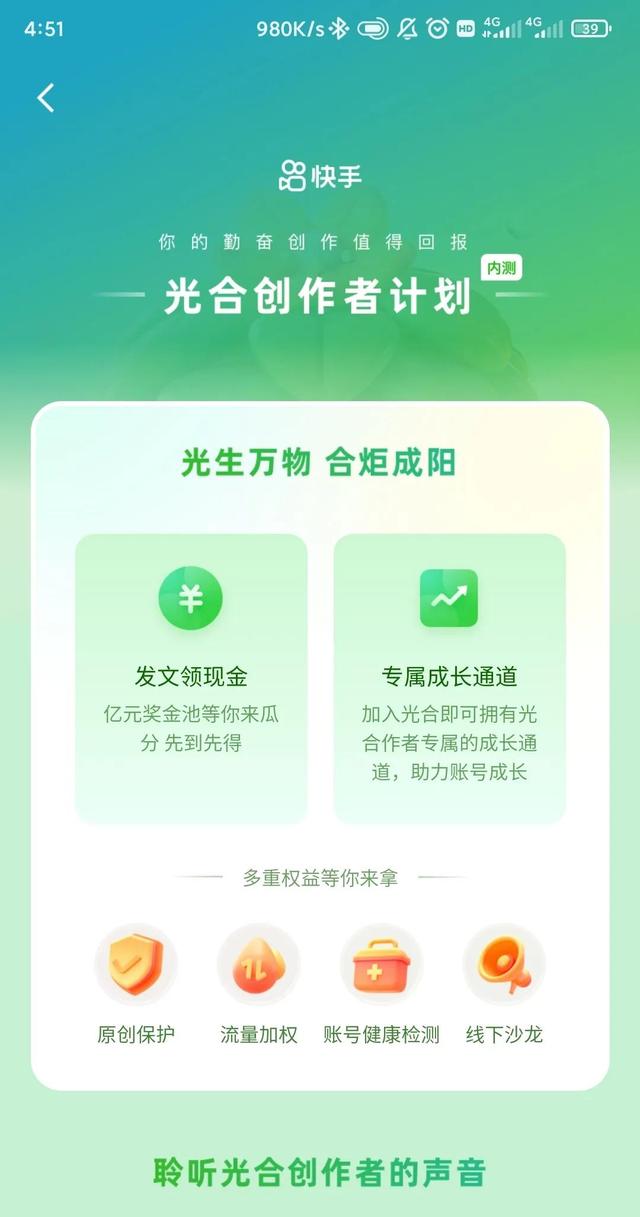The width and height of the screenshot is (640, 1217).
Task: Open the 专属成长通道 benefit card
Action: (449, 678)
